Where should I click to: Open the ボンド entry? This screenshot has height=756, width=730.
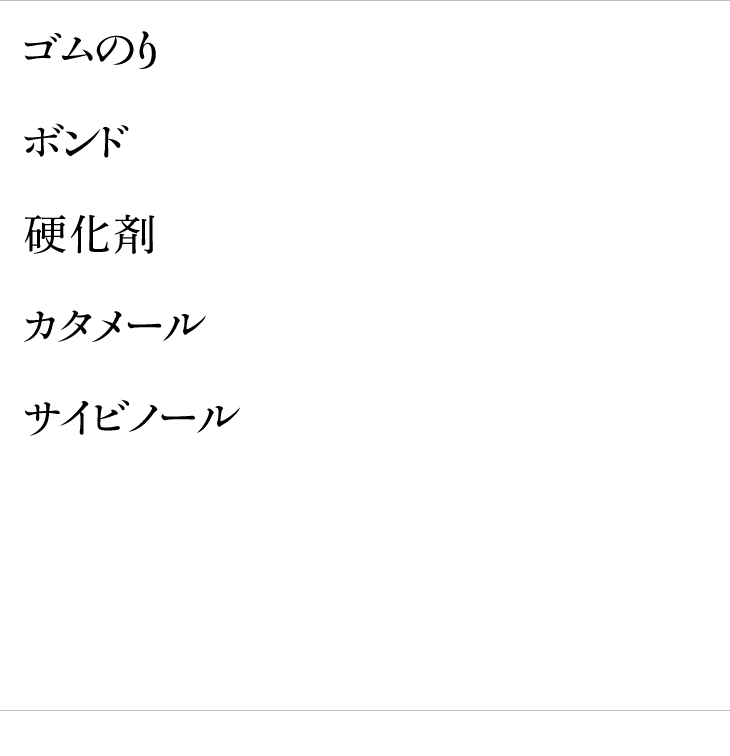[76, 142]
